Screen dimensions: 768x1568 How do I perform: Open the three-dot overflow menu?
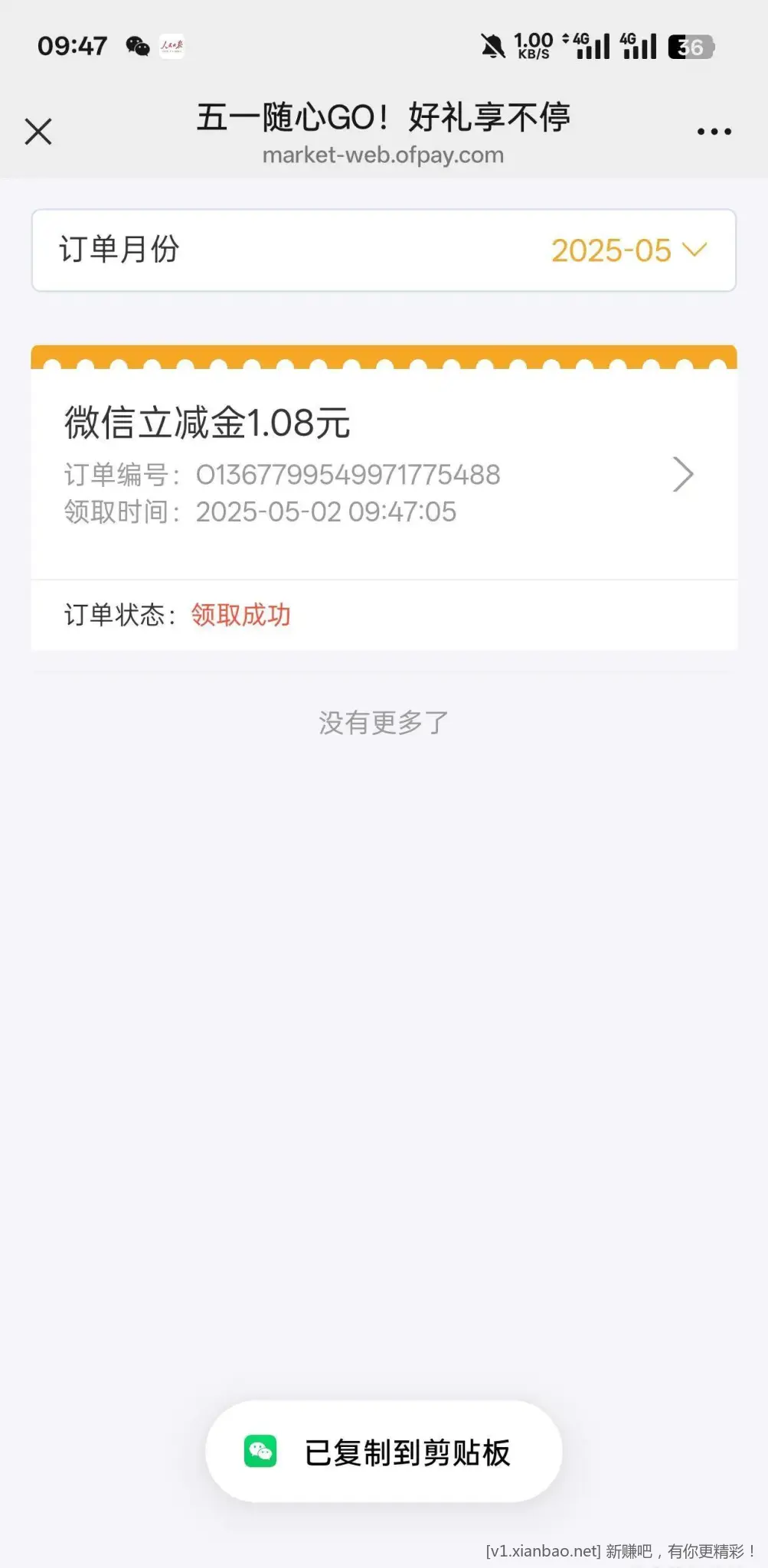[x=714, y=132]
